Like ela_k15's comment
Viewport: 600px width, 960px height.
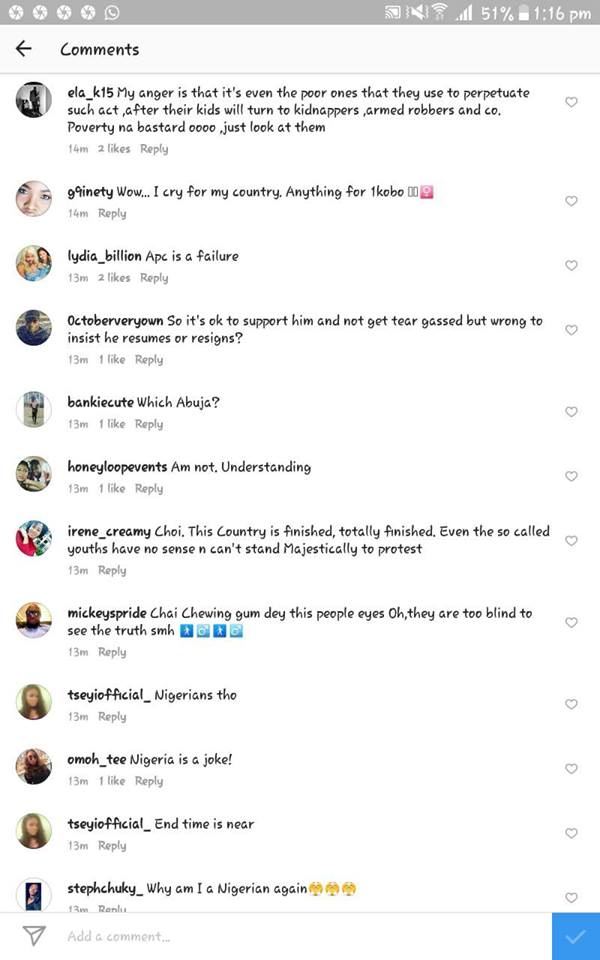pos(572,102)
